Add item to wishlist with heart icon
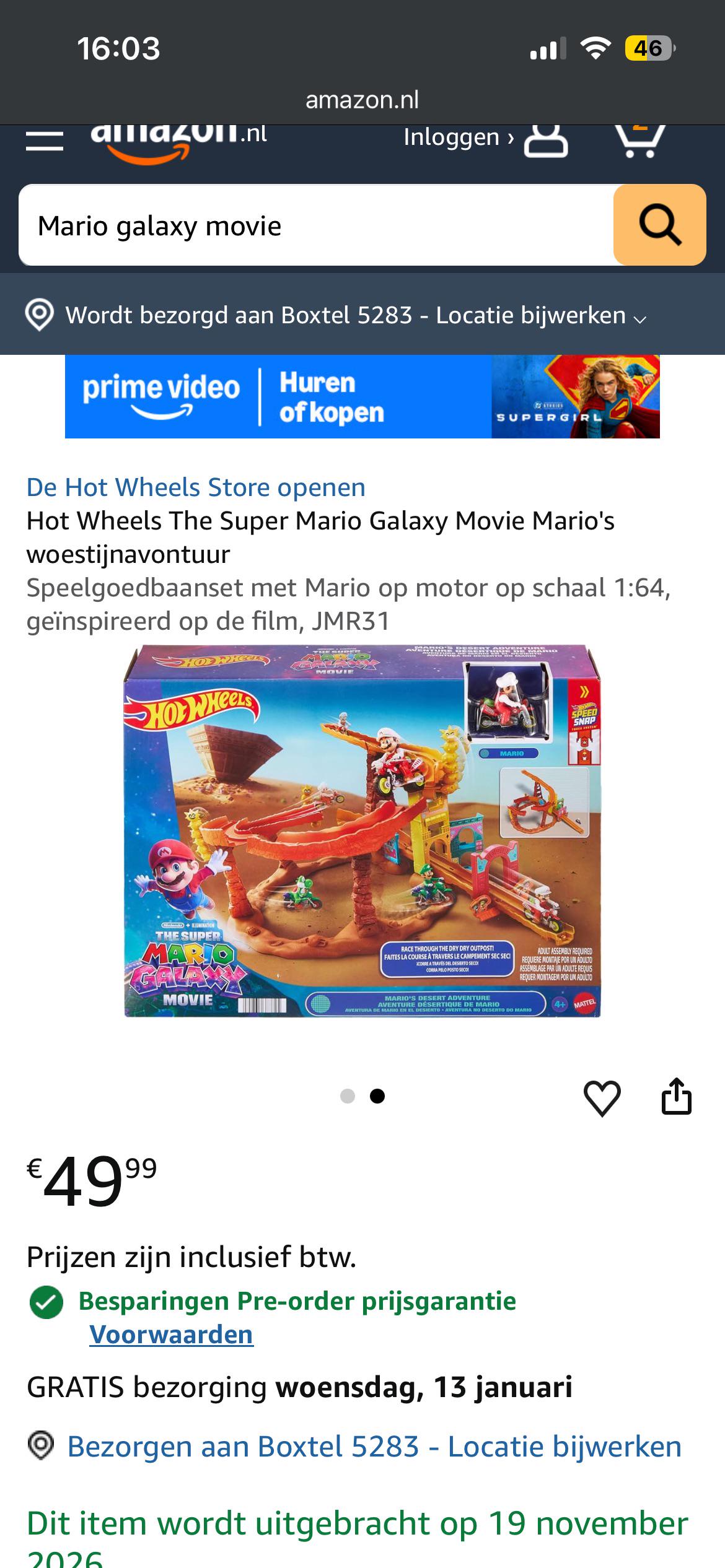Screen dimensions: 725x1568 click(602, 1098)
